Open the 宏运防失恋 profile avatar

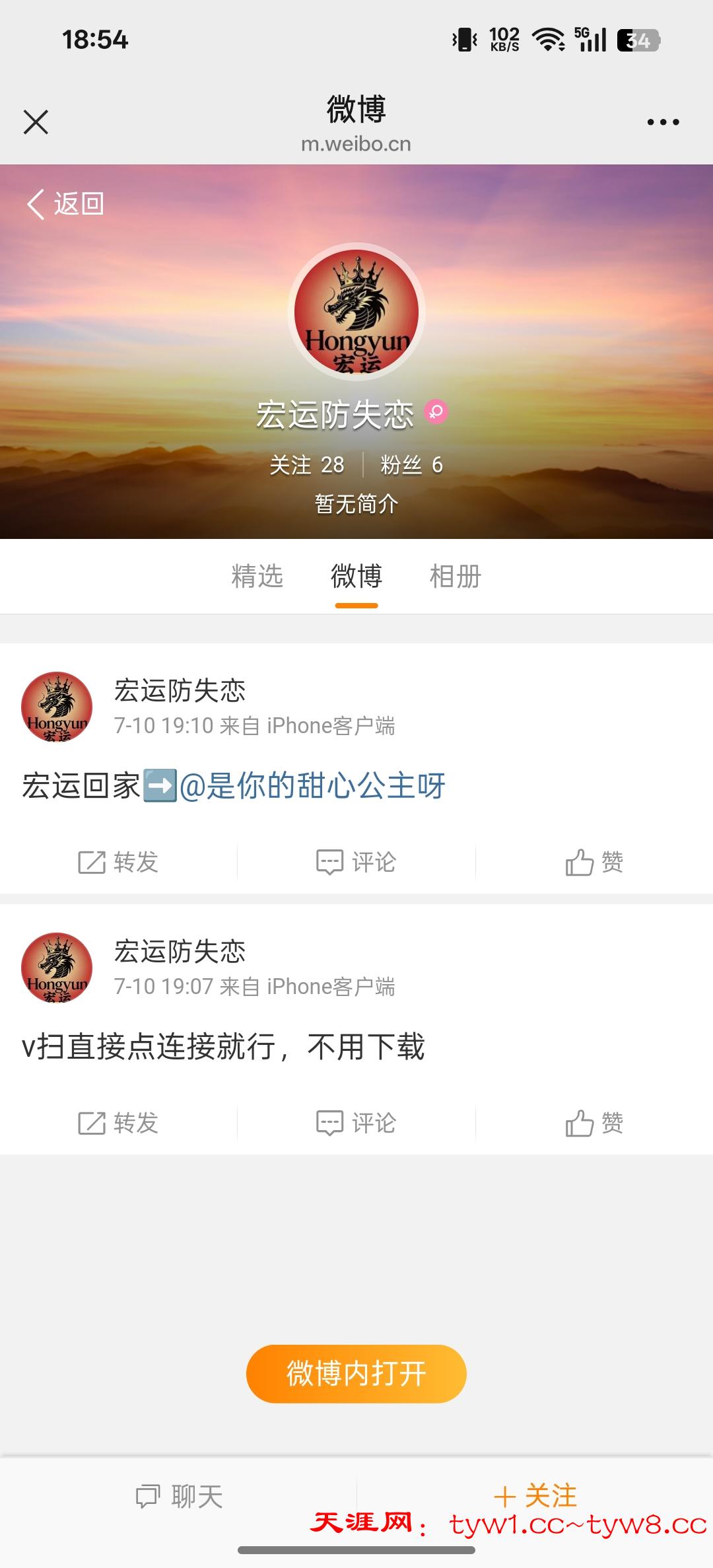[356, 312]
